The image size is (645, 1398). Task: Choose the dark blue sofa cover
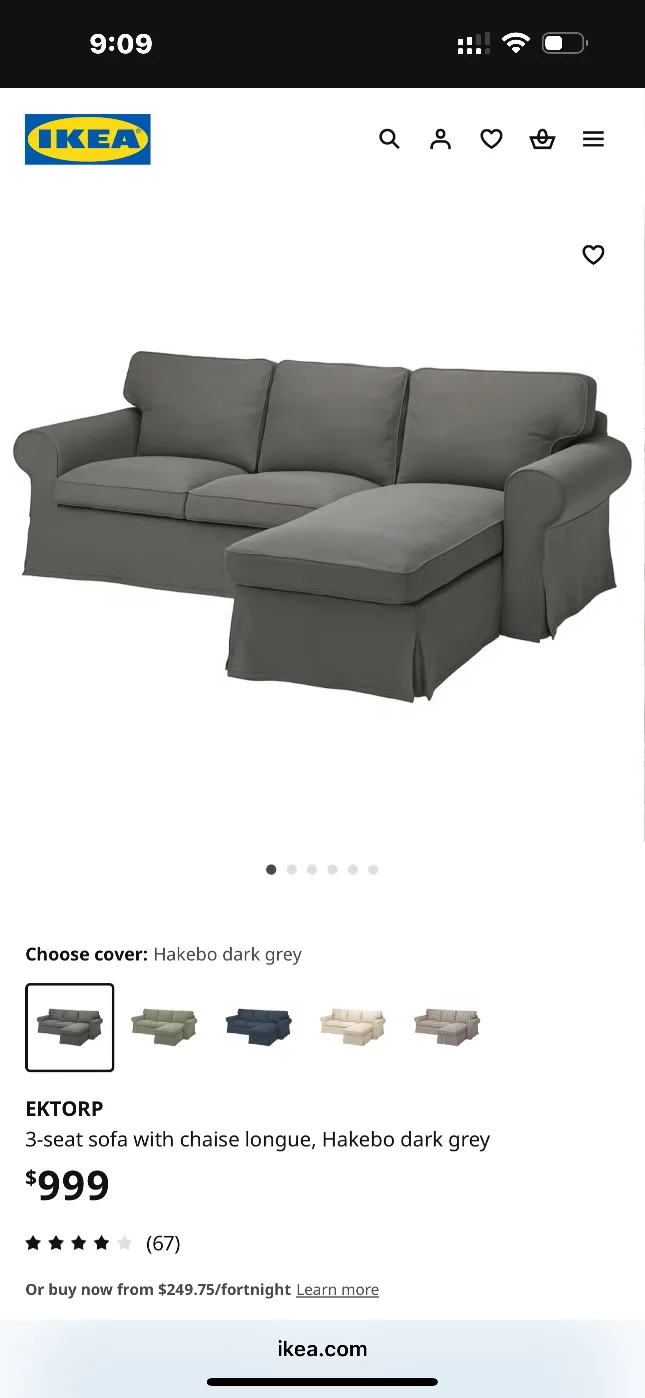click(x=258, y=1027)
